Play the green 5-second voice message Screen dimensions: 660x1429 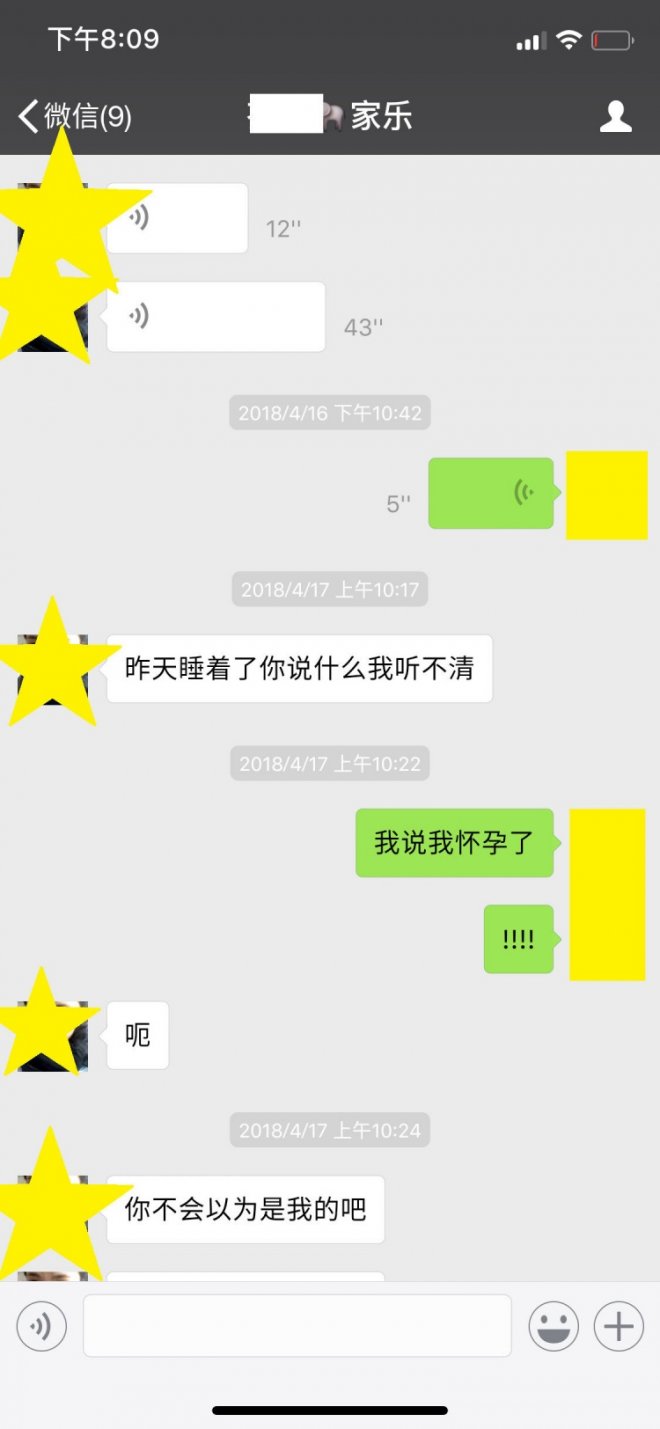[x=491, y=493]
